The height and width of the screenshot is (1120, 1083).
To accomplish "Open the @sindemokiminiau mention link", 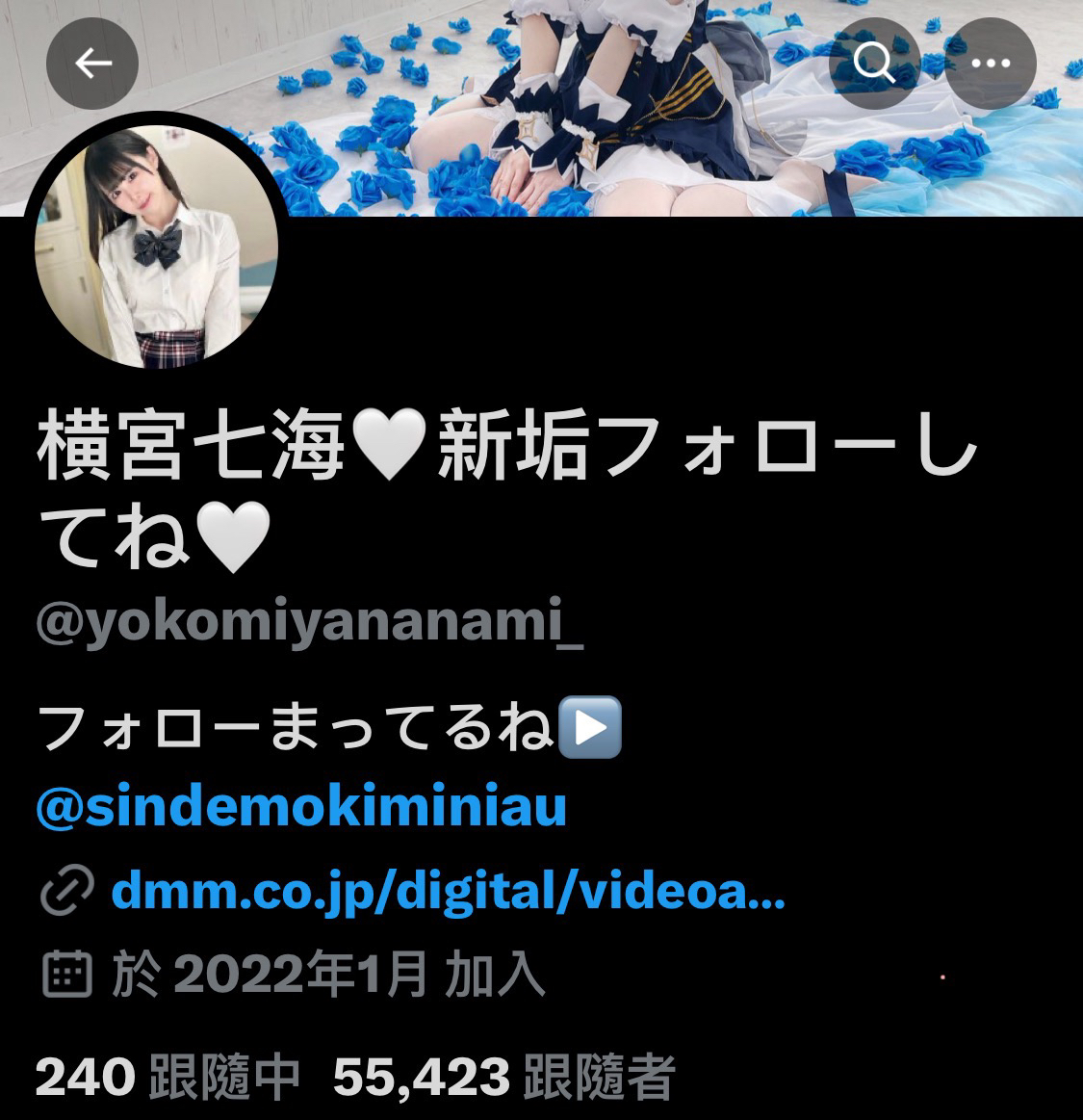I will click(x=300, y=809).
